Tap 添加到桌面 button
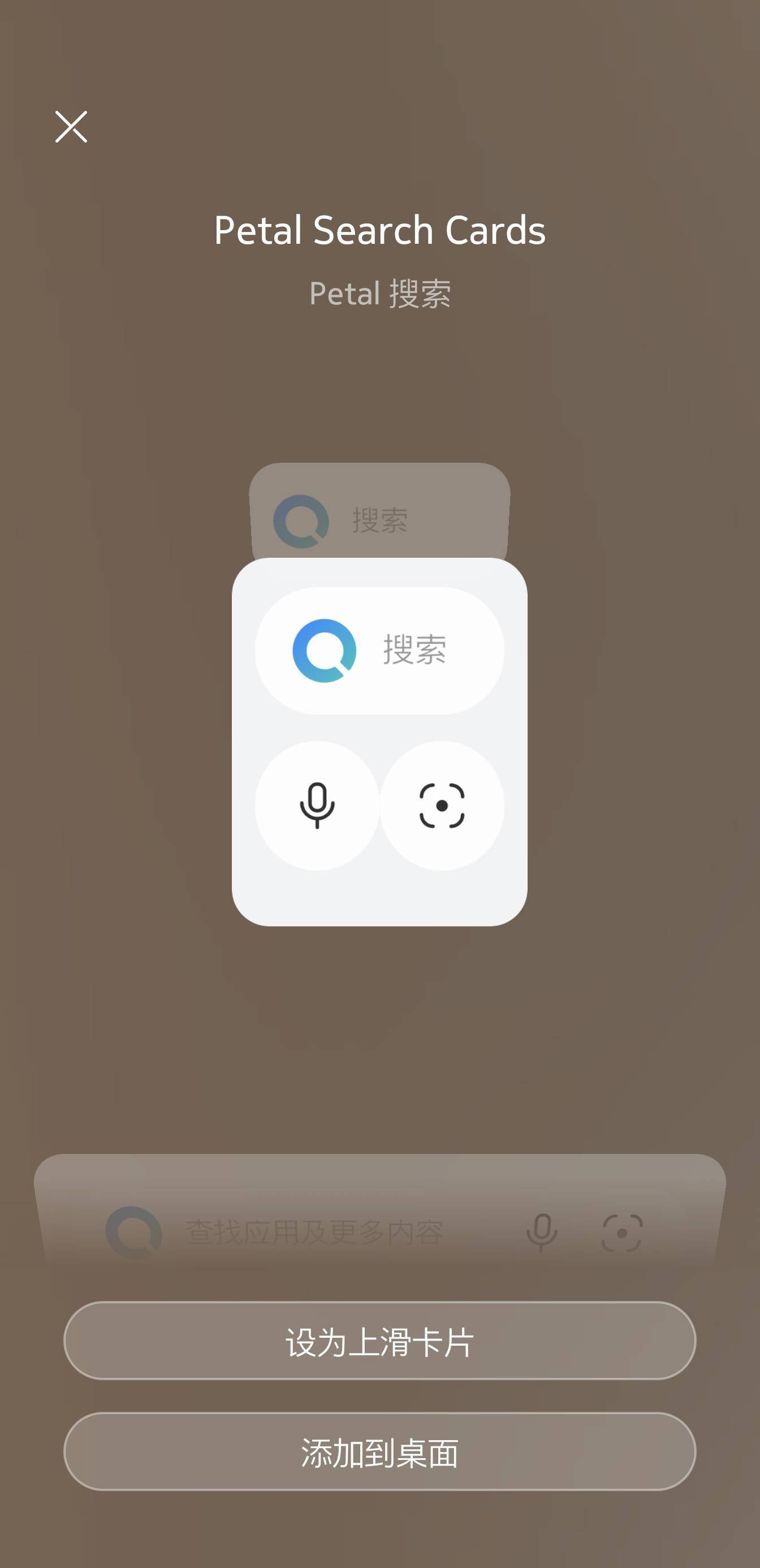 (x=379, y=1451)
